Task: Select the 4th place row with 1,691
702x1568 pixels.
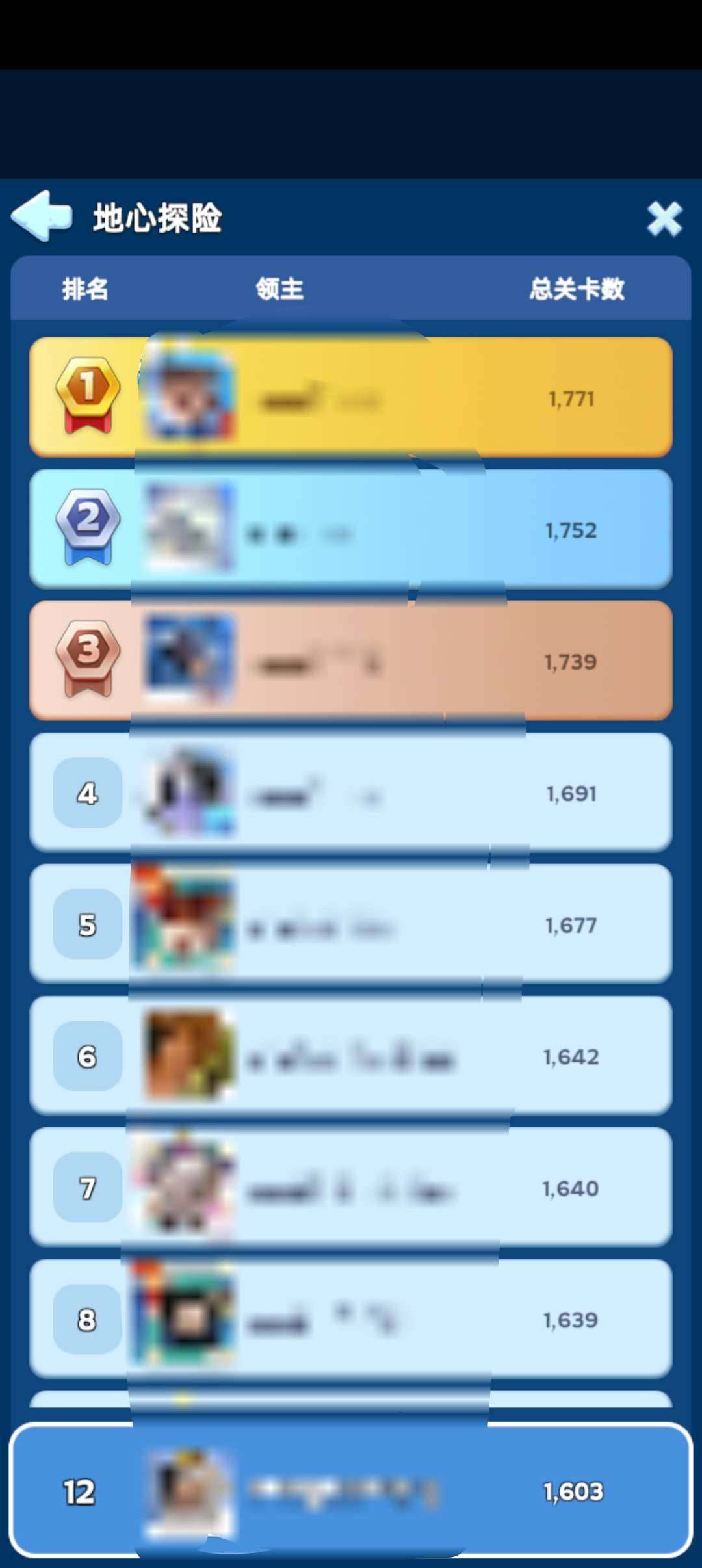Action: tap(351, 792)
